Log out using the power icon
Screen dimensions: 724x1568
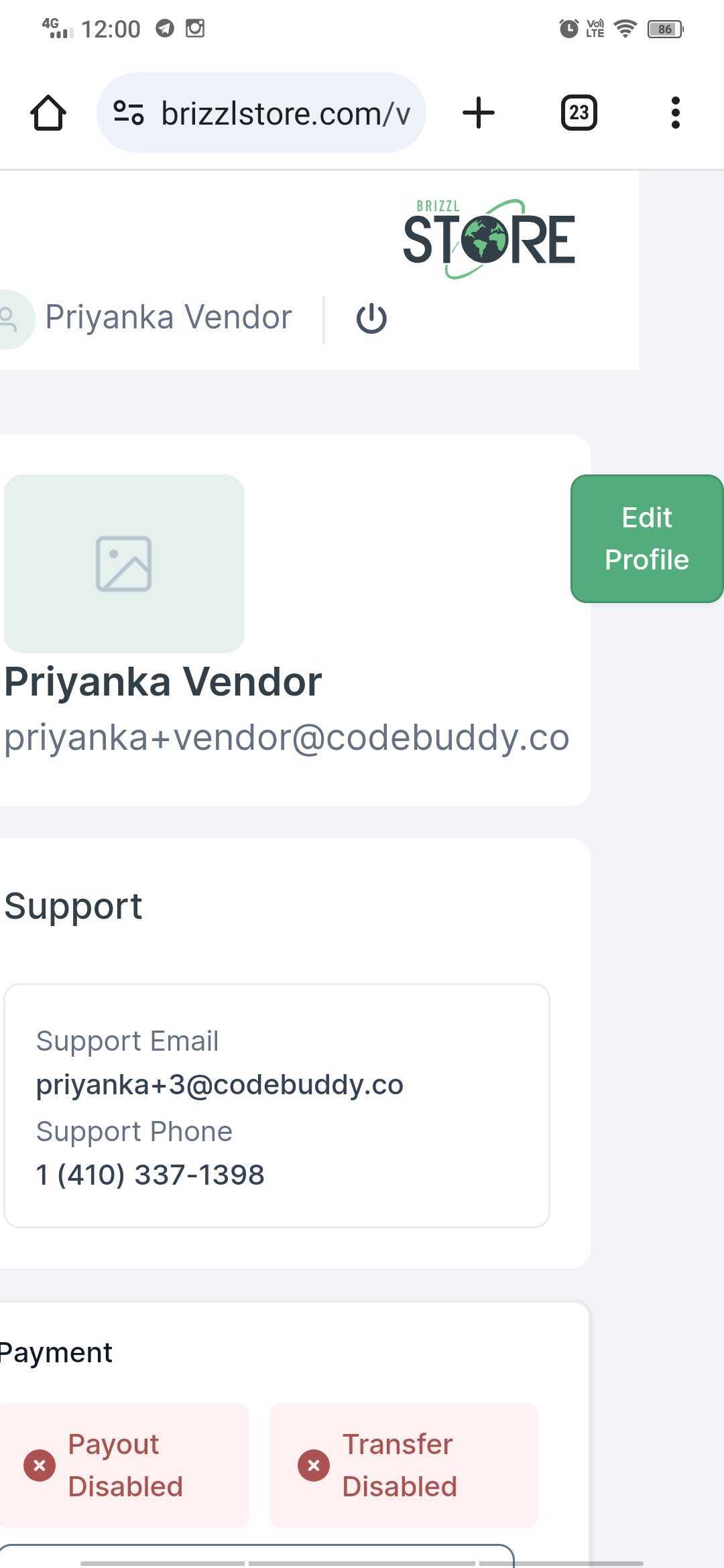tap(371, 318)
